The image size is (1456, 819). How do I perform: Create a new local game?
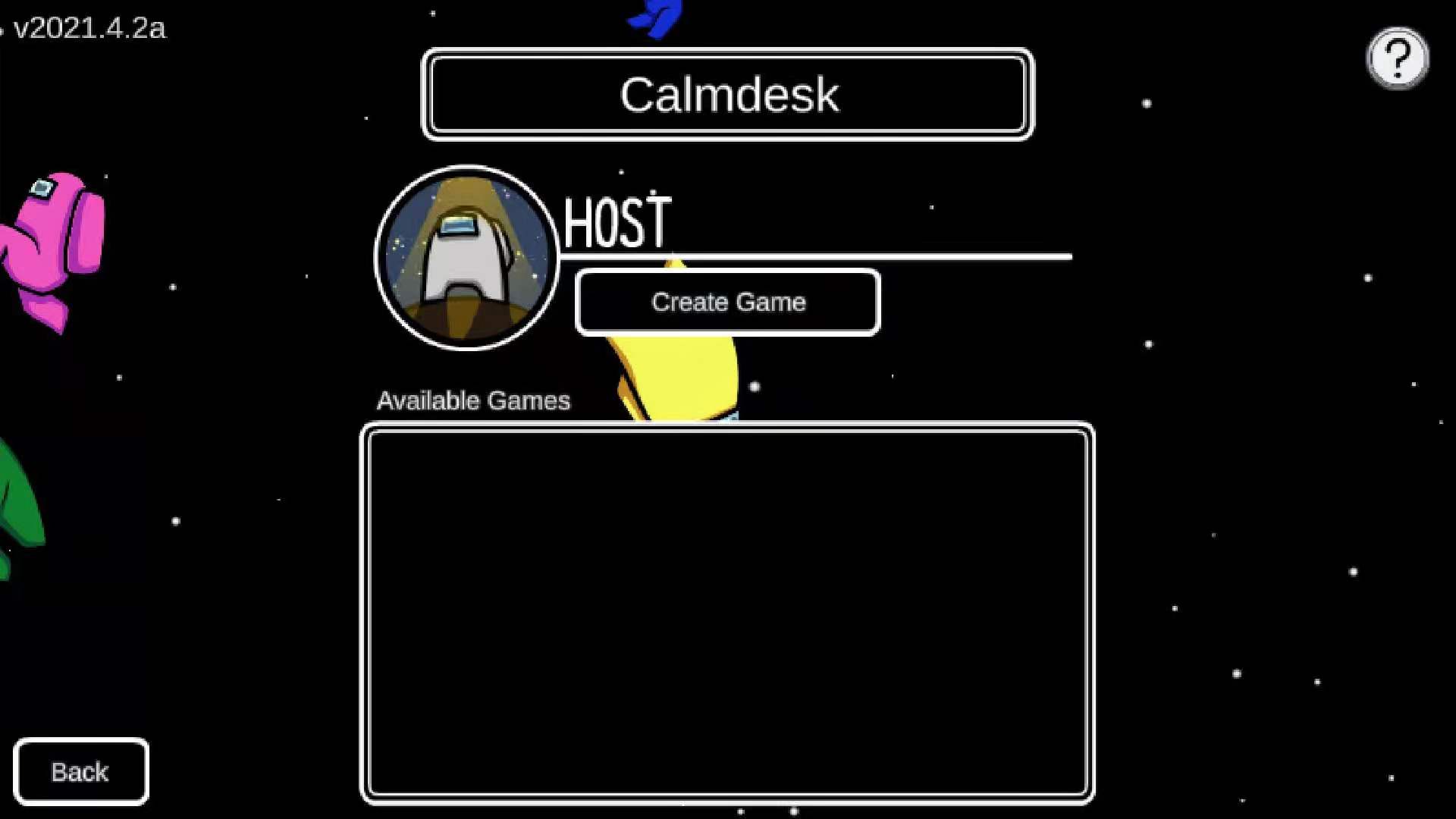coord(727,302)
